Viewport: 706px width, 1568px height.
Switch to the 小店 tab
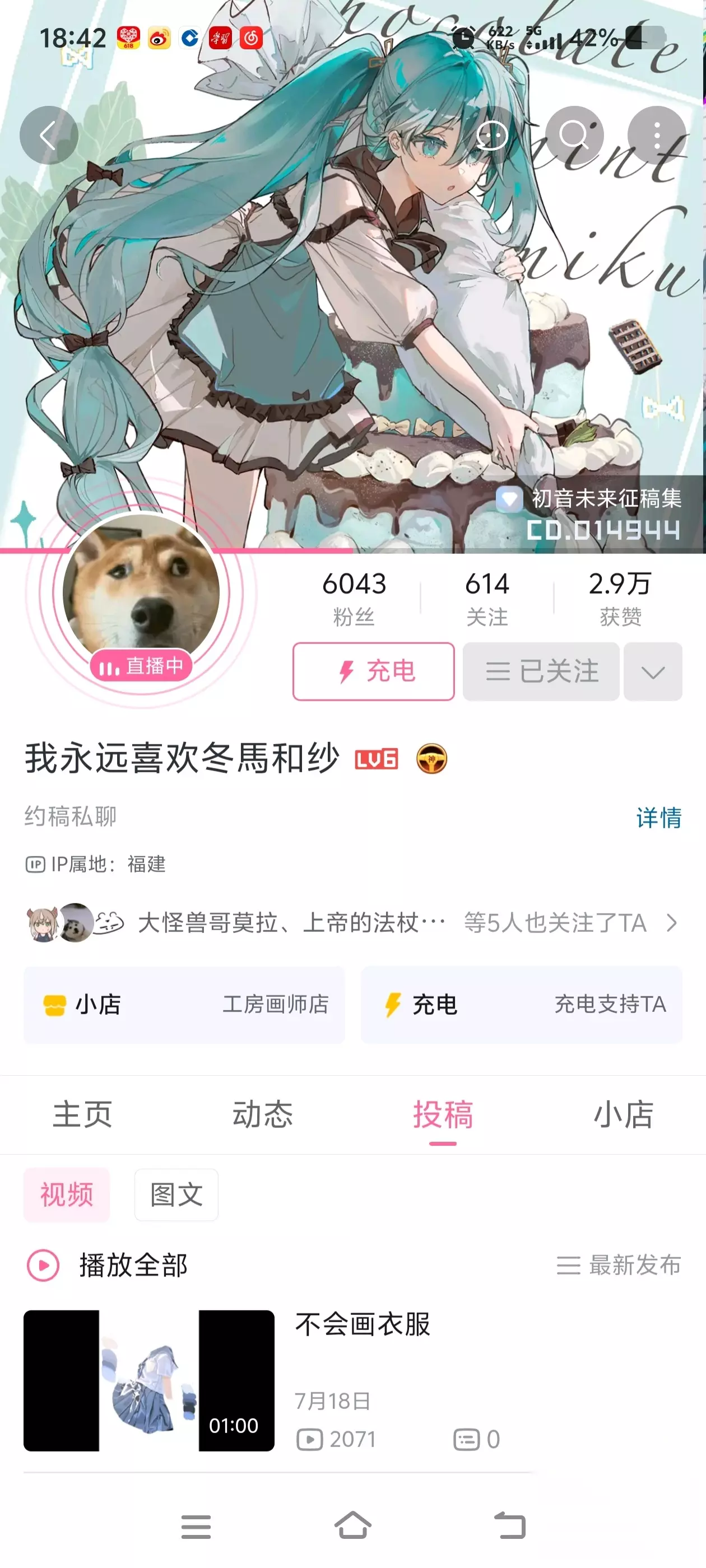pos(623,1114)
